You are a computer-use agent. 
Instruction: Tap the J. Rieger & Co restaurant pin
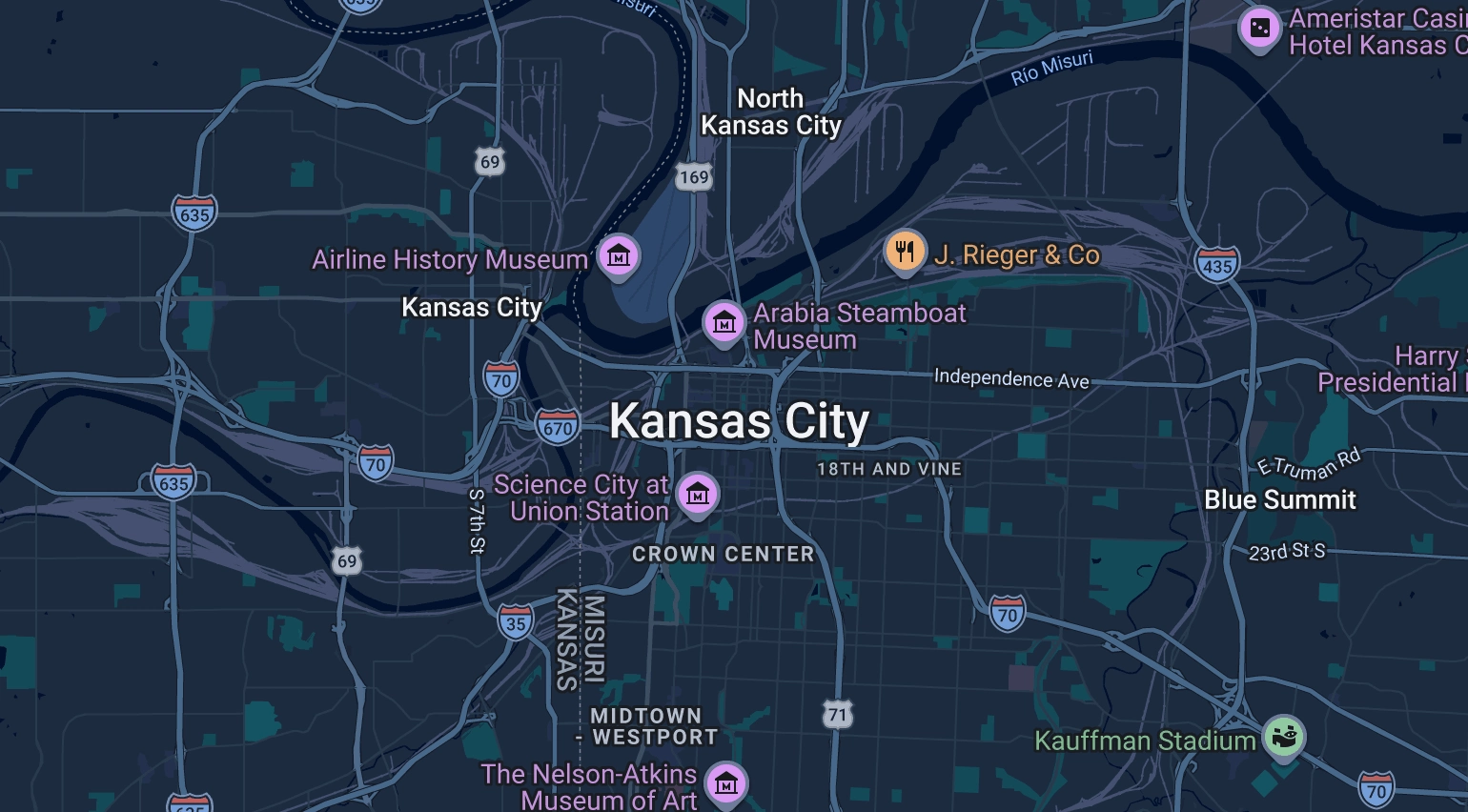(905, 252)
